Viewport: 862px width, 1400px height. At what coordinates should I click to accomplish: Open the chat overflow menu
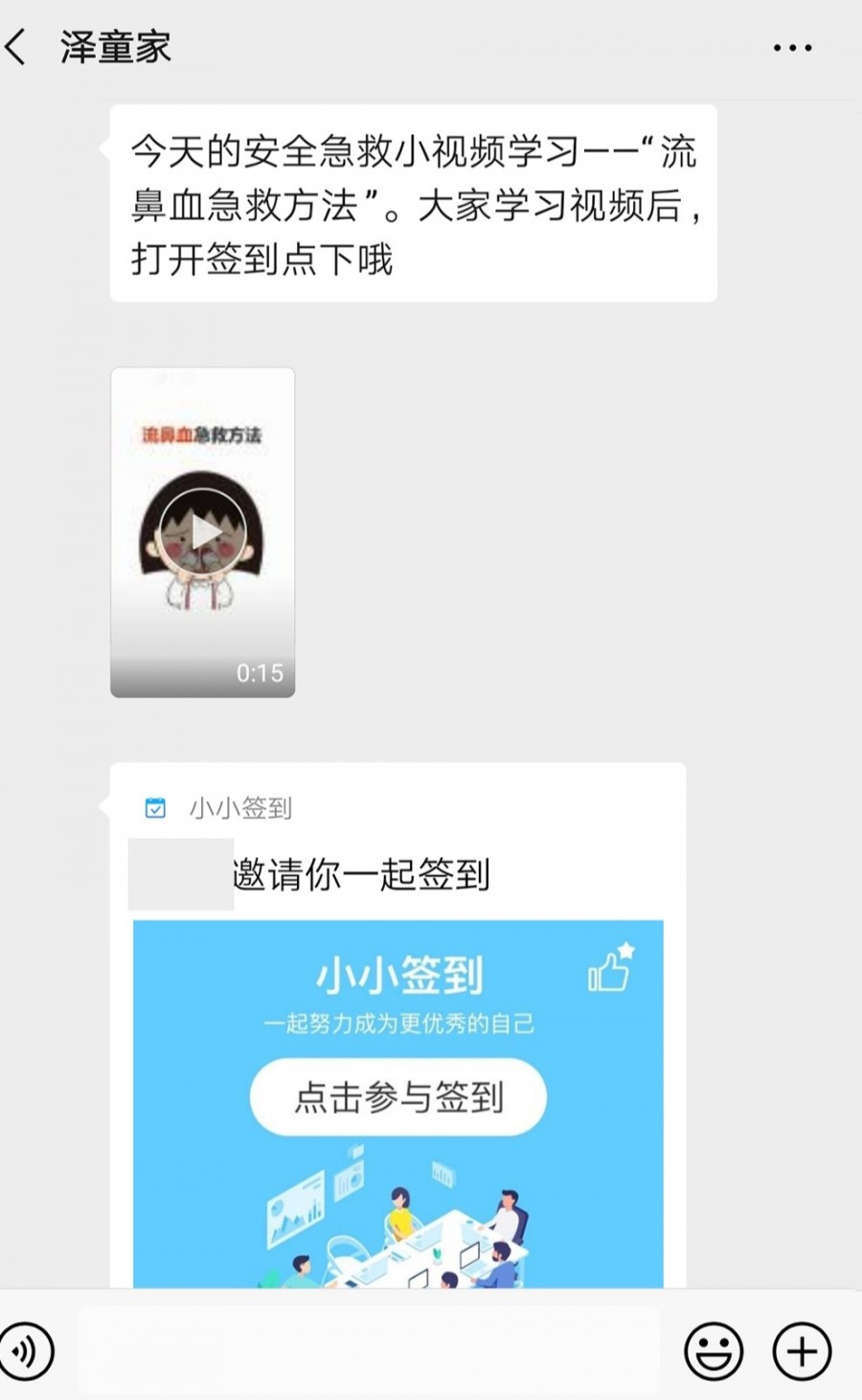792,47
